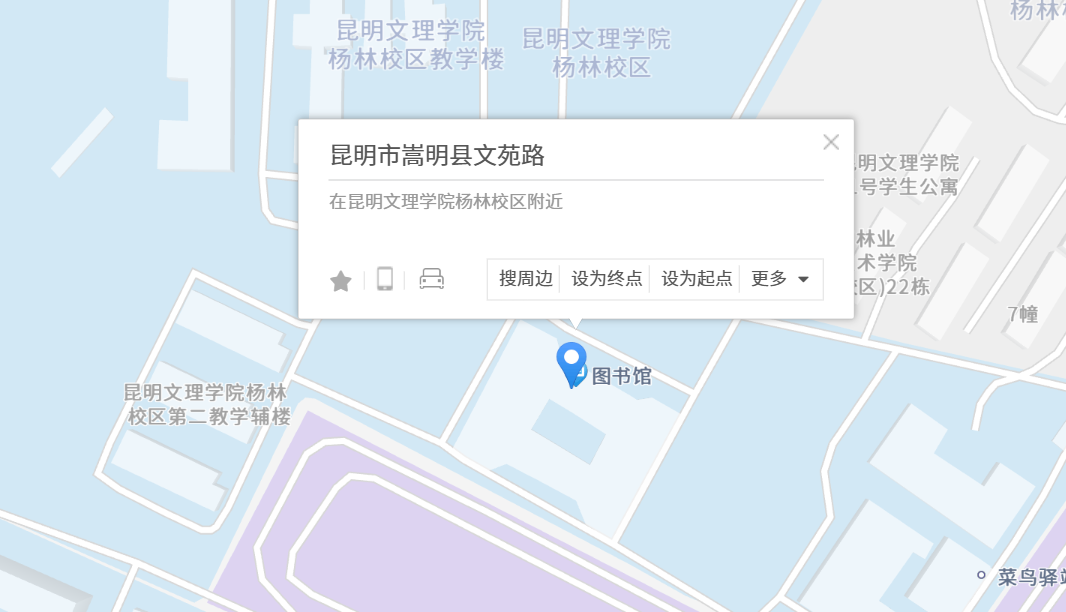
Task: Select 设为终点 as destination
Action: pyautogui.click(x=606, y=279)
